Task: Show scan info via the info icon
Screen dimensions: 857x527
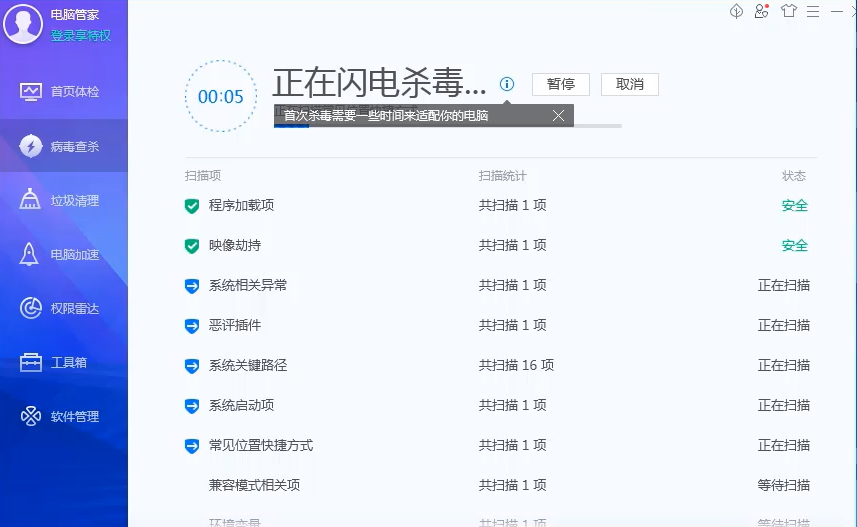Action: (507, 84)
